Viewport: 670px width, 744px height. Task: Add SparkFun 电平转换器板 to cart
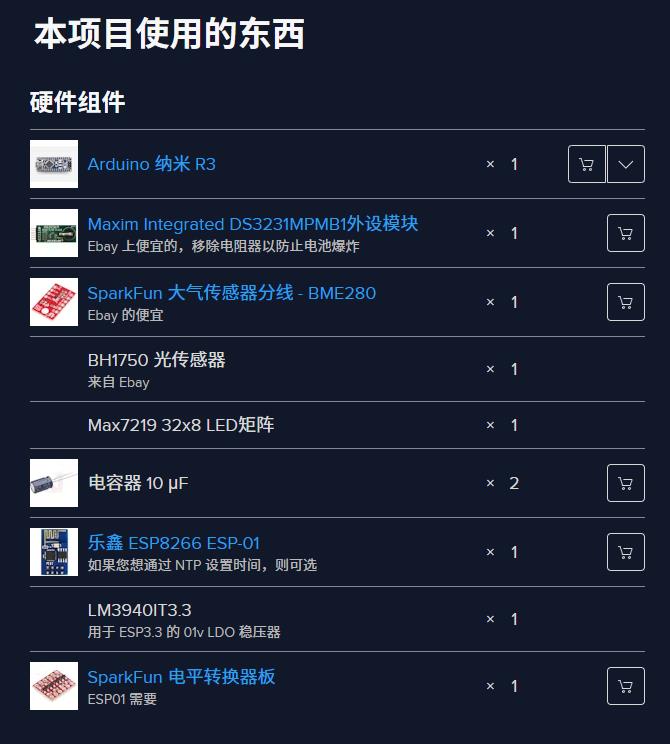(626, 686)
